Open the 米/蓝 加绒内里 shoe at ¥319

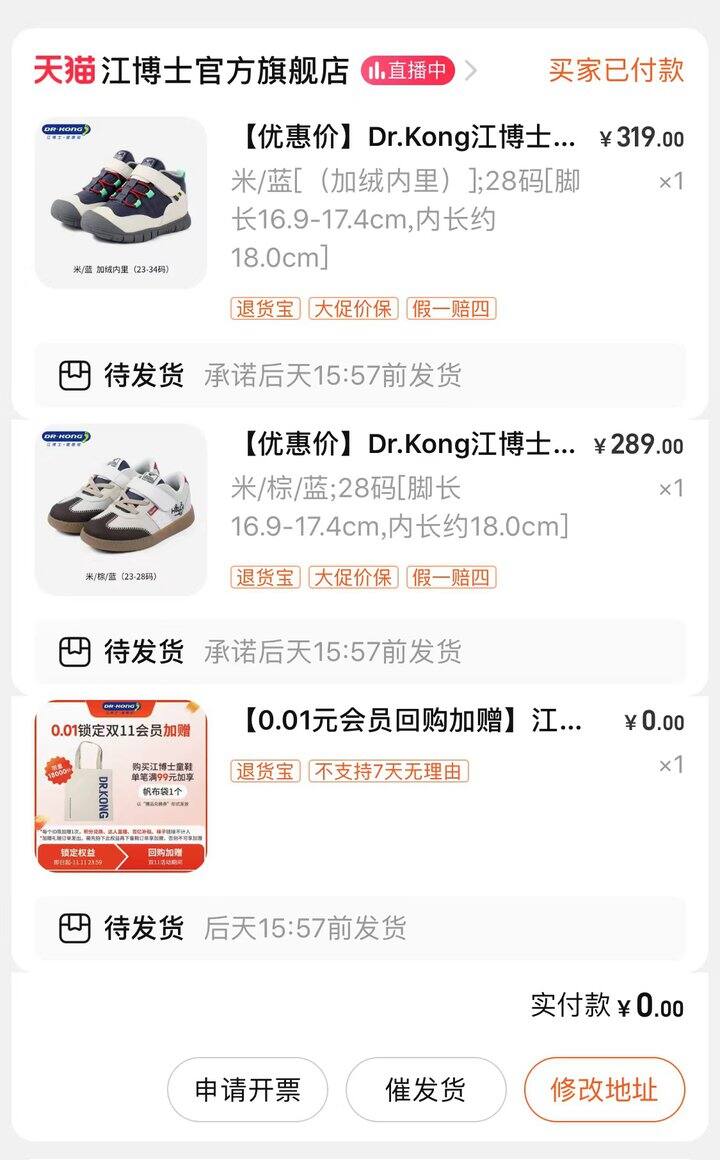tap(121, 203)
